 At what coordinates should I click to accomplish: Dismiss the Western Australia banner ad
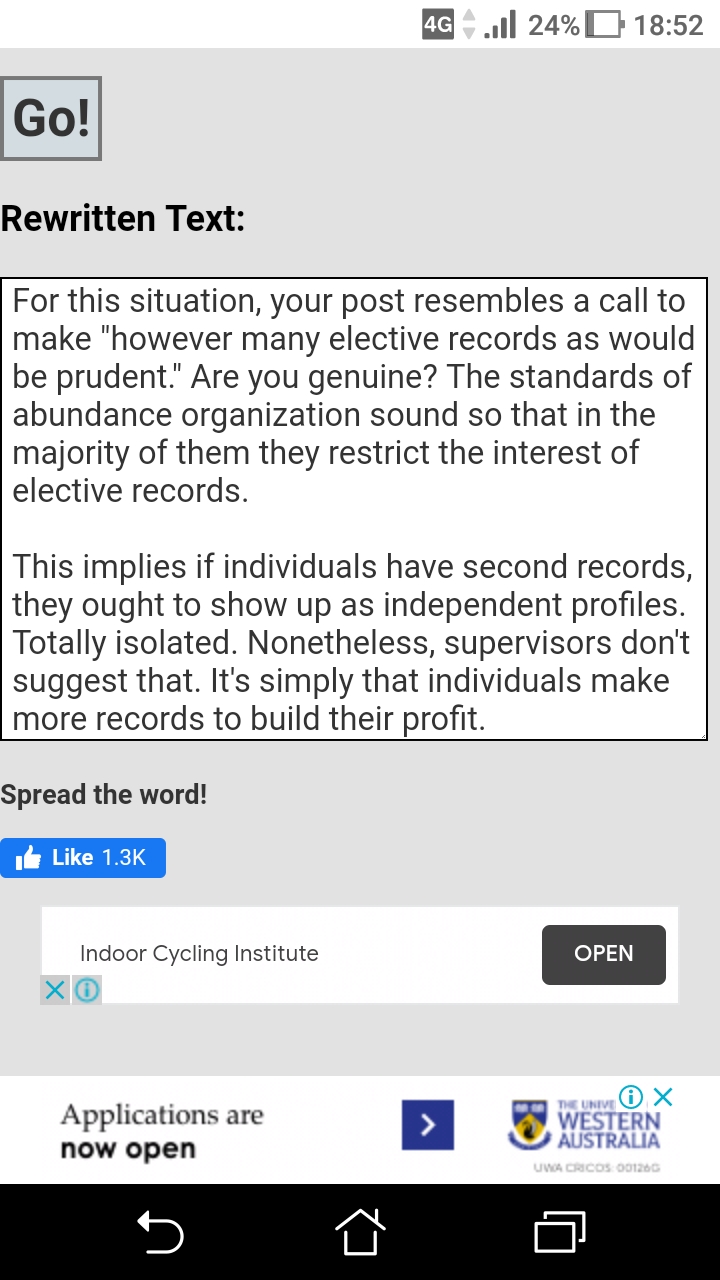click(662, 1097)
